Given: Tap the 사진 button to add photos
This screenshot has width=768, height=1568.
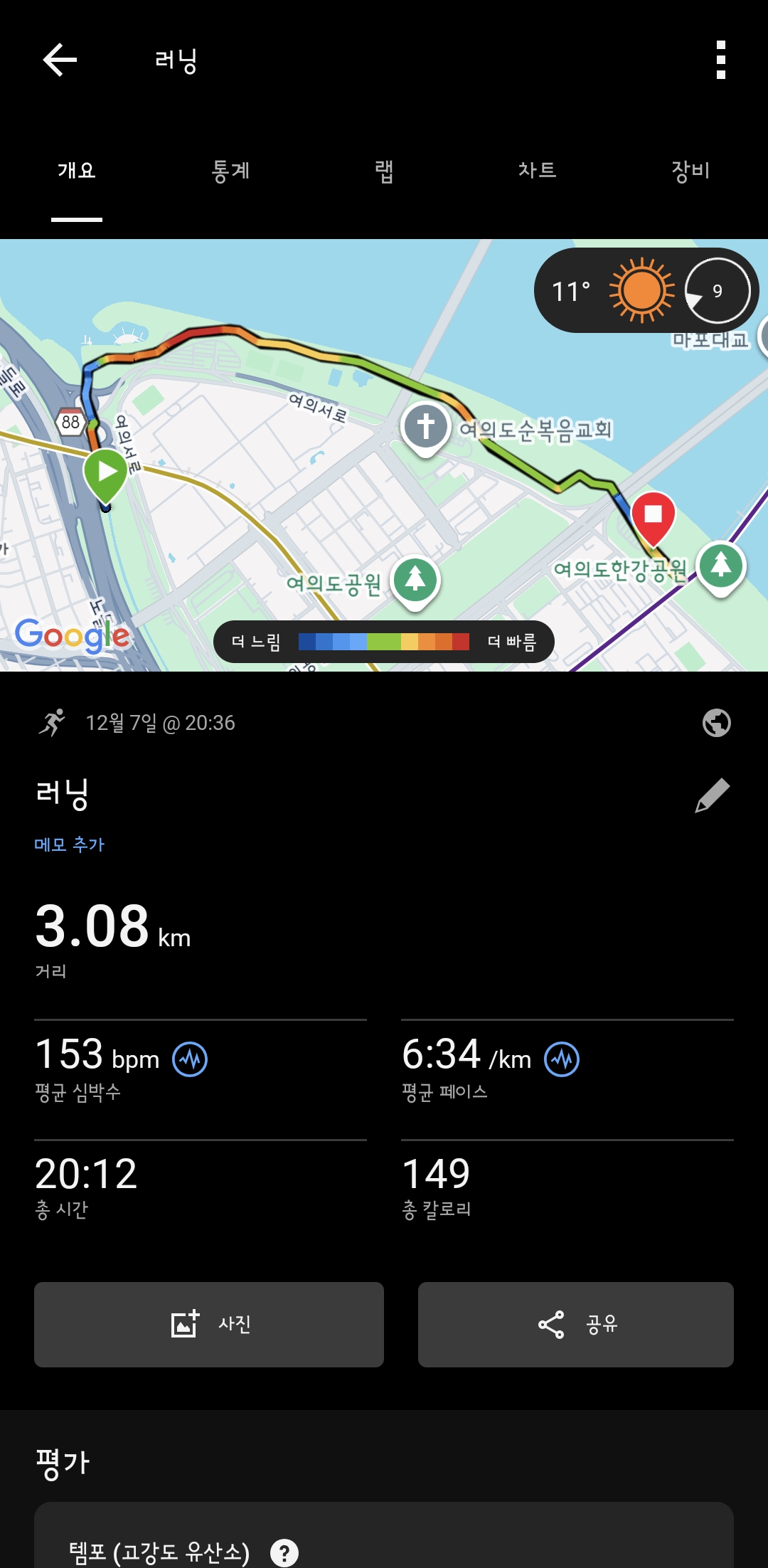Looking at the screenshot, I should (209, 1324).
